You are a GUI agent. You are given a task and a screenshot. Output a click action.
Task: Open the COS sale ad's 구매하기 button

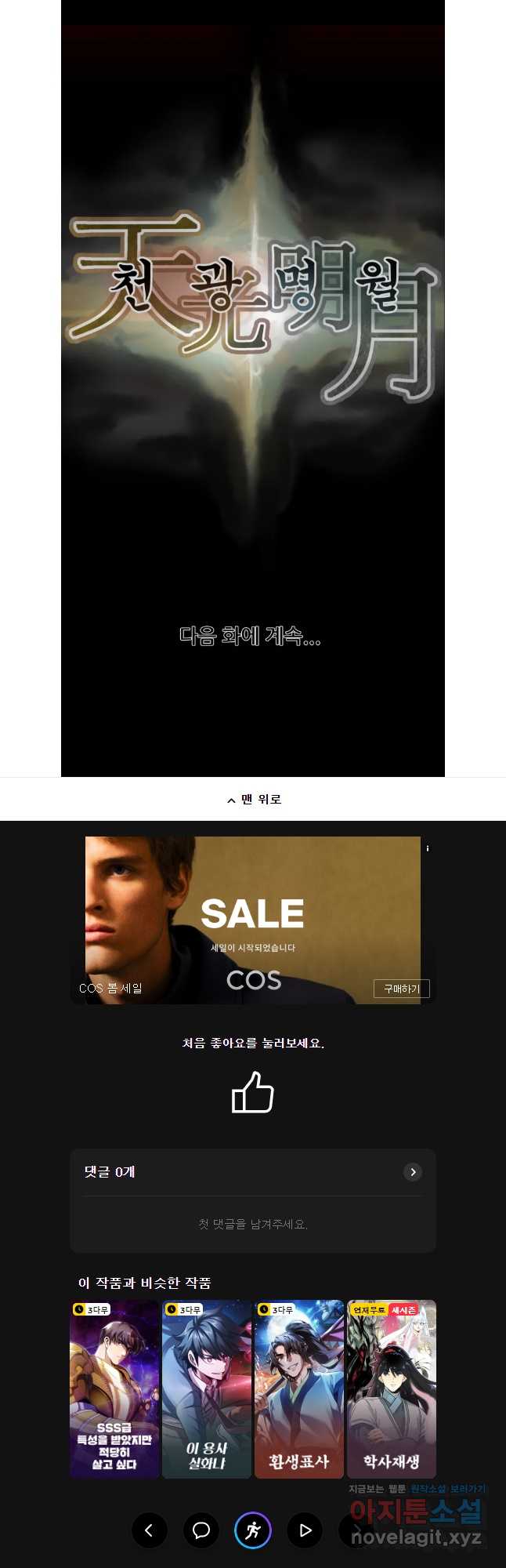pyautogui.click(x=401, y=989)
